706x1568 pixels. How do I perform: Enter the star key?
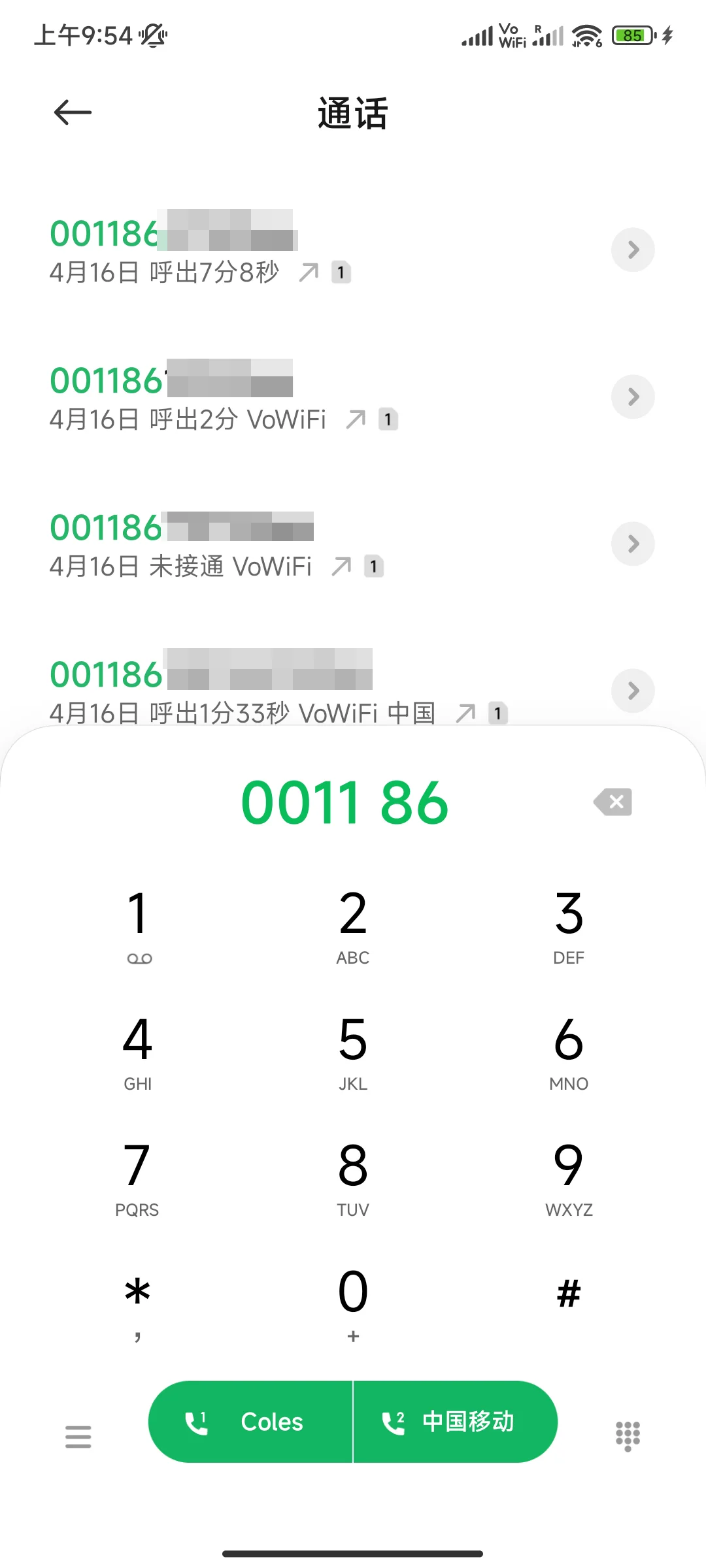click(138, 1303)
